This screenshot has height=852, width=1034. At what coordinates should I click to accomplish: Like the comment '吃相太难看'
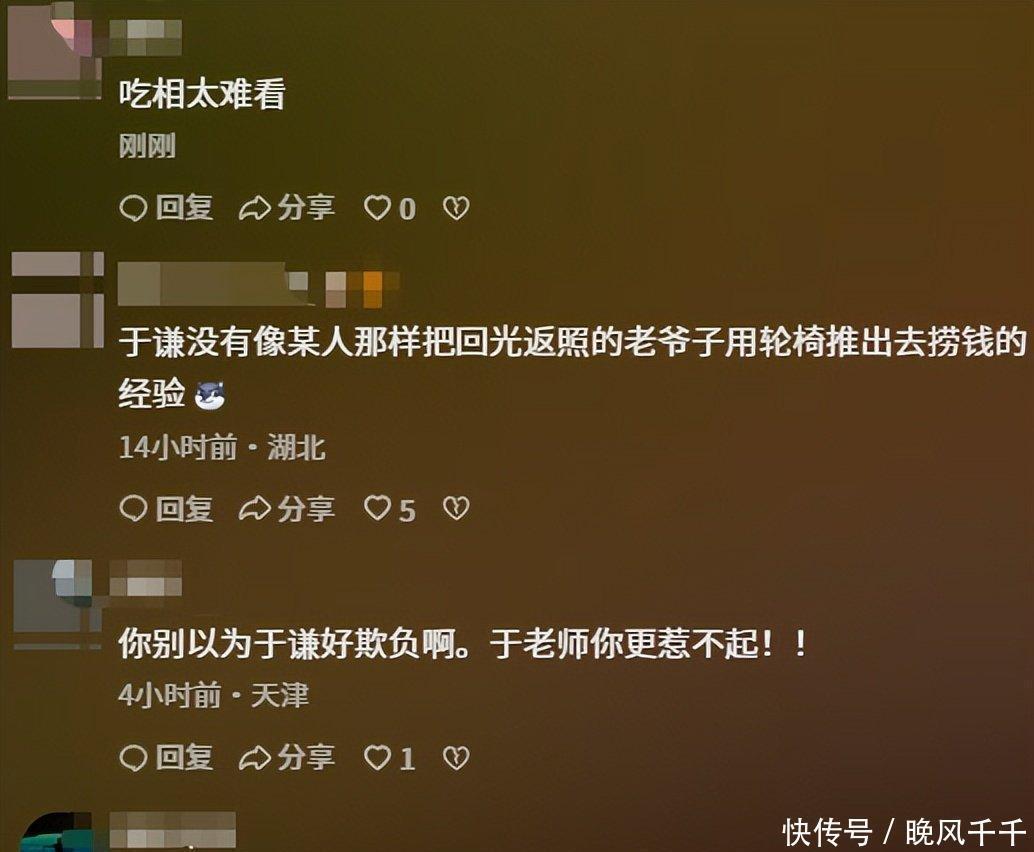click(x=390, y=208)
